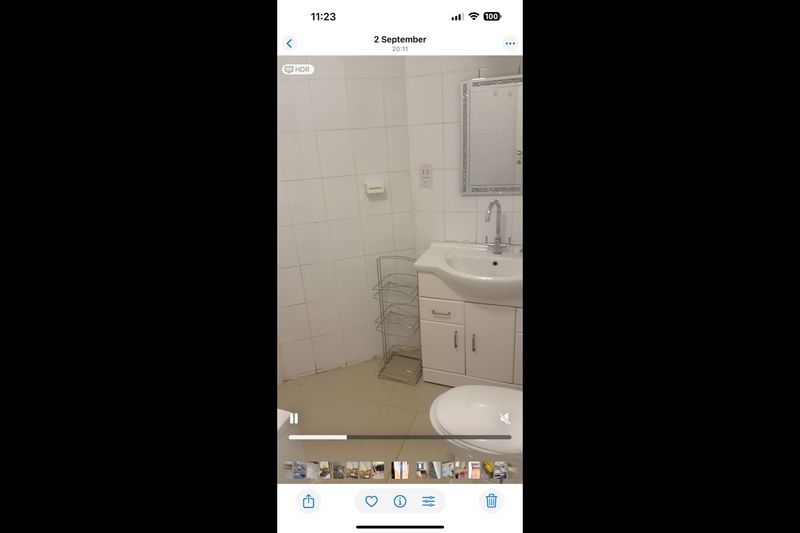Go back to the photo library
The height and width of the screenshot is (533, 800).
[x=289, y=43]
